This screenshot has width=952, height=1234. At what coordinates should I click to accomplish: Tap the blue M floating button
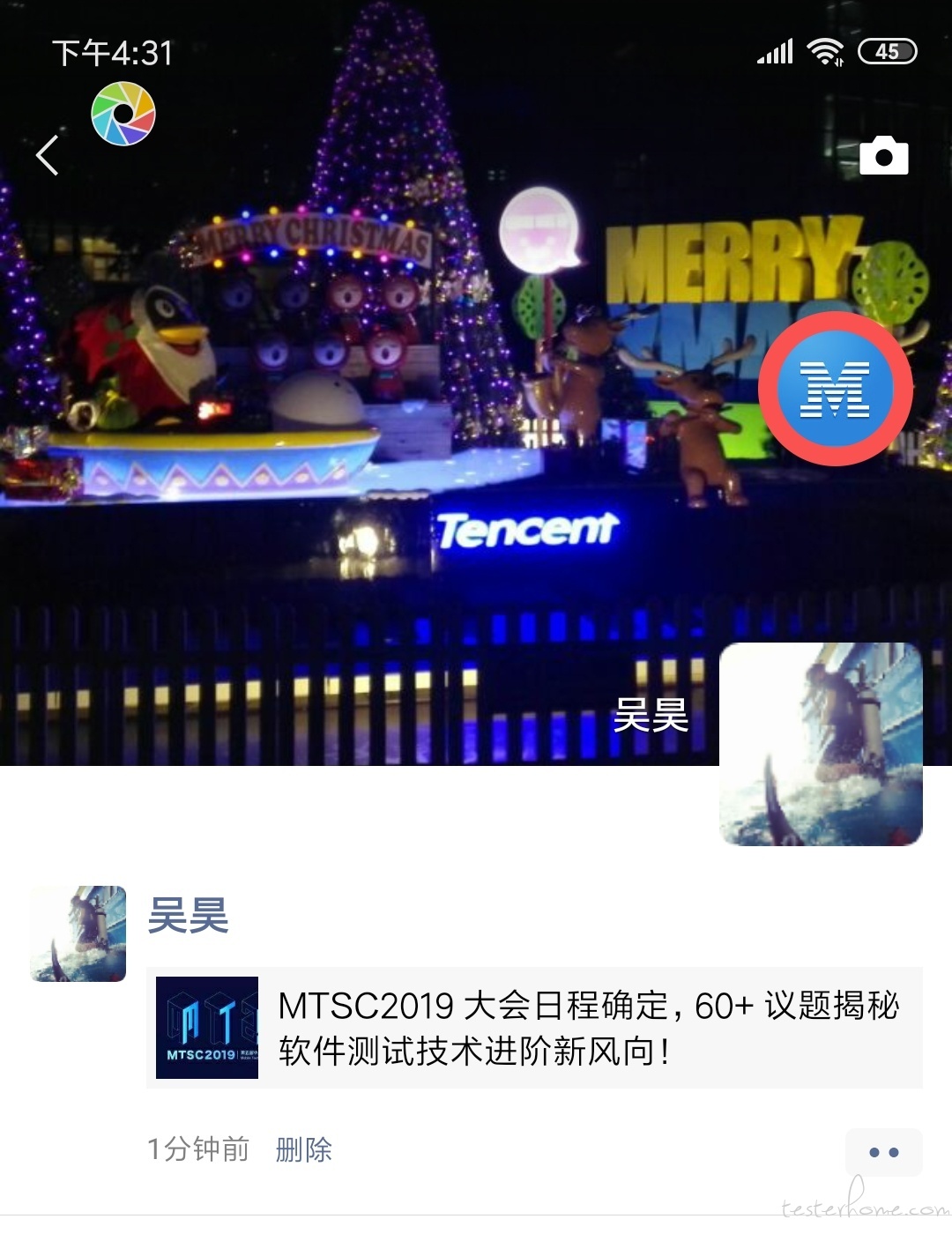click(835, 389)
